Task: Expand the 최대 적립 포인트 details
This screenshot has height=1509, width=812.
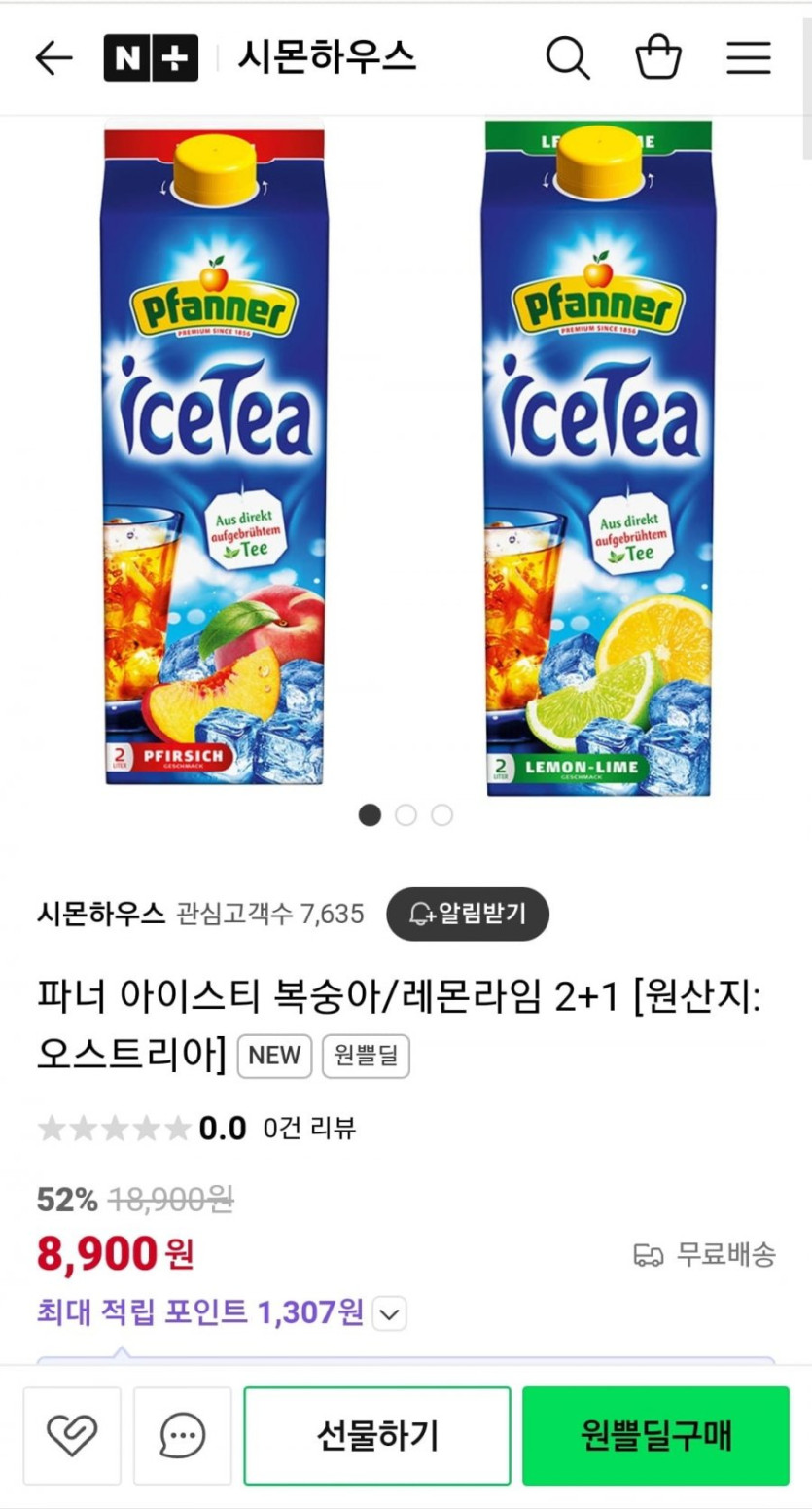Action: 389,1314
